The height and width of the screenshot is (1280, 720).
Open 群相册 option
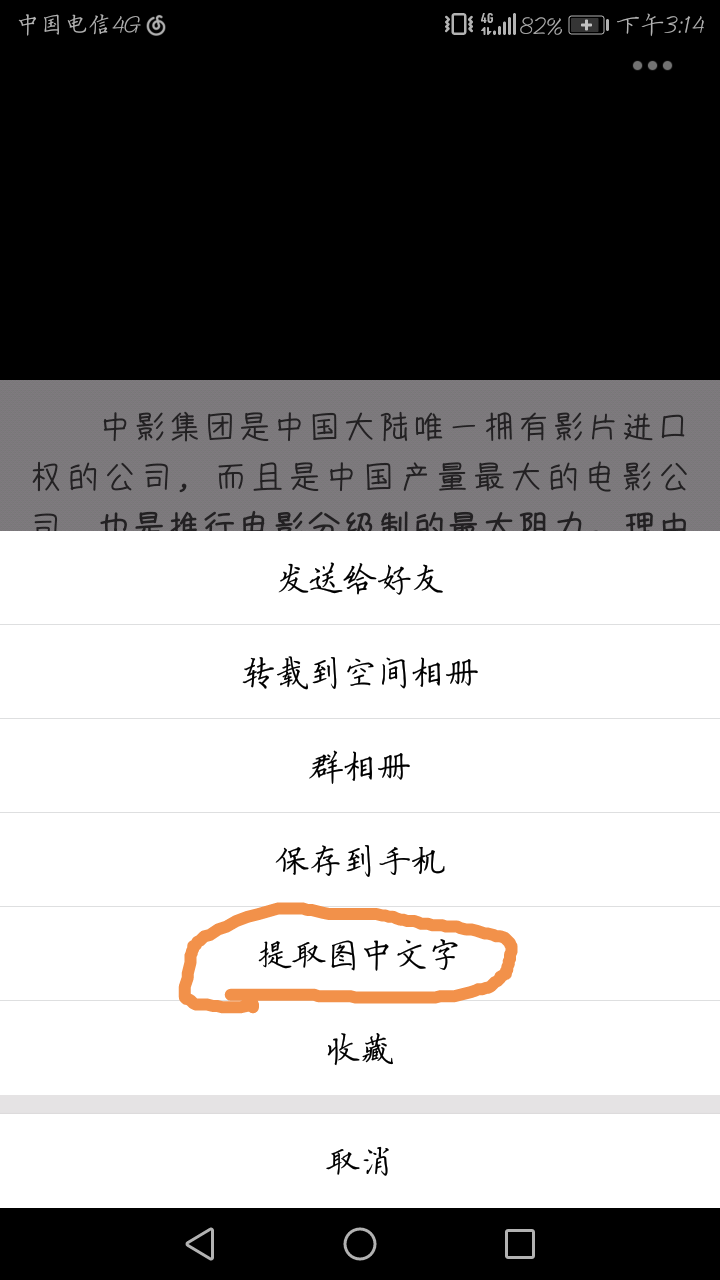click(x=360, y=766)
